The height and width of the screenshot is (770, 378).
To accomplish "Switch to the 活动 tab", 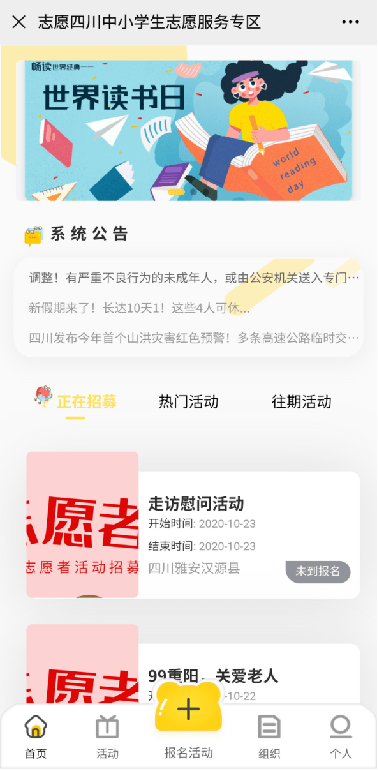I will pos(107,737).
